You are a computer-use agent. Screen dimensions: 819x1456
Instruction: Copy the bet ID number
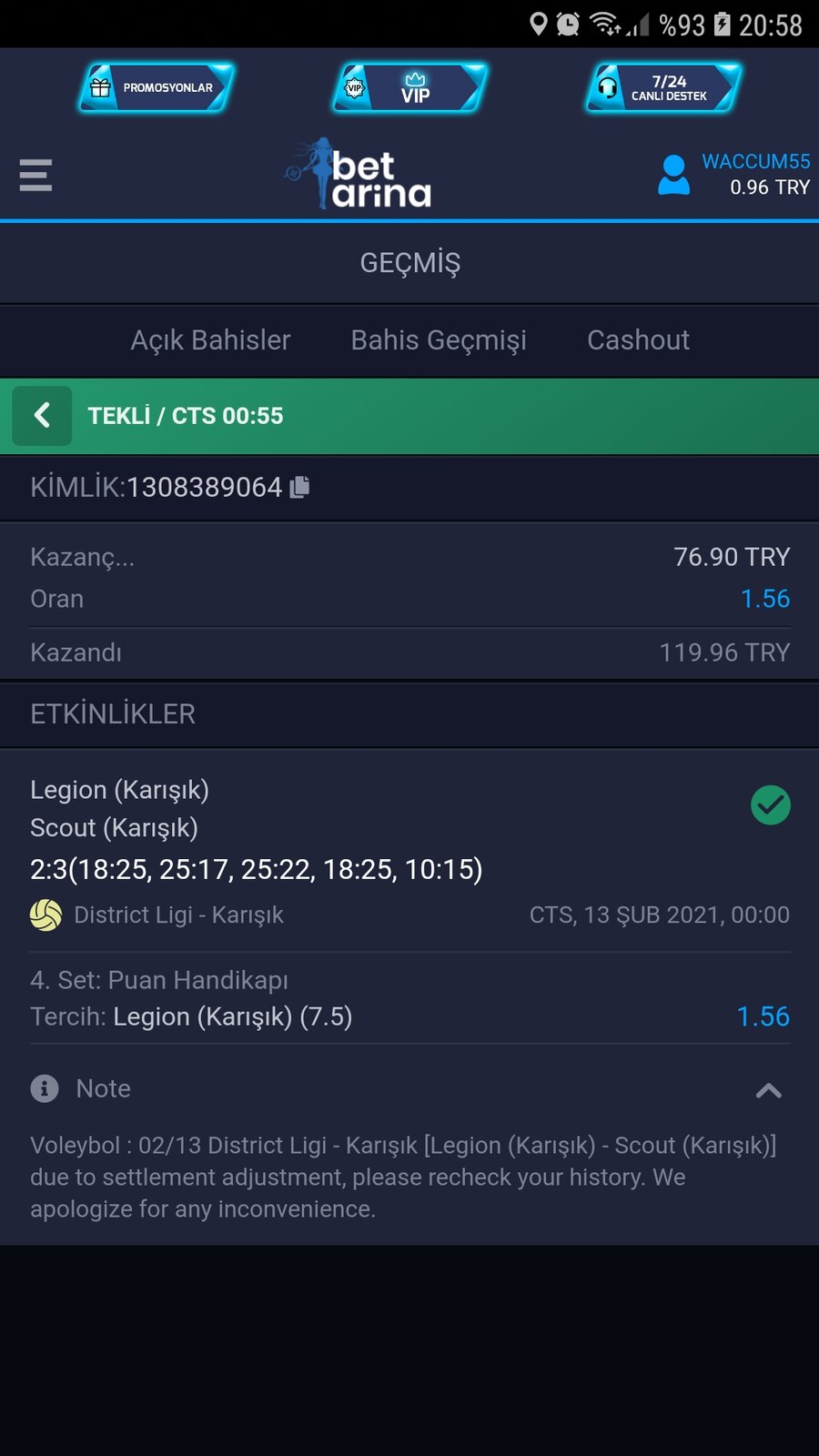tap(299, 487)
